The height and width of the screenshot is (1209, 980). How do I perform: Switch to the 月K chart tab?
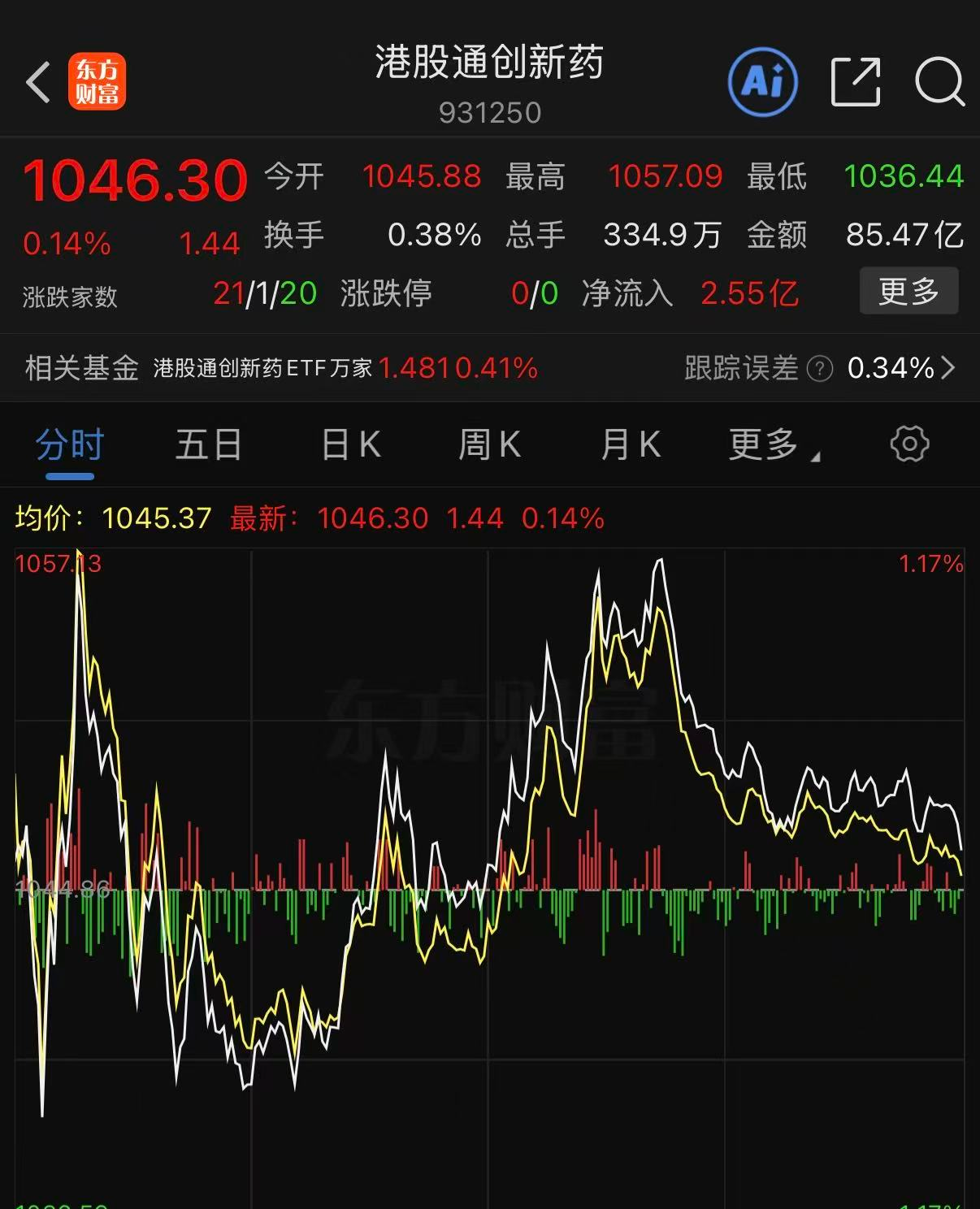(630, 445)
